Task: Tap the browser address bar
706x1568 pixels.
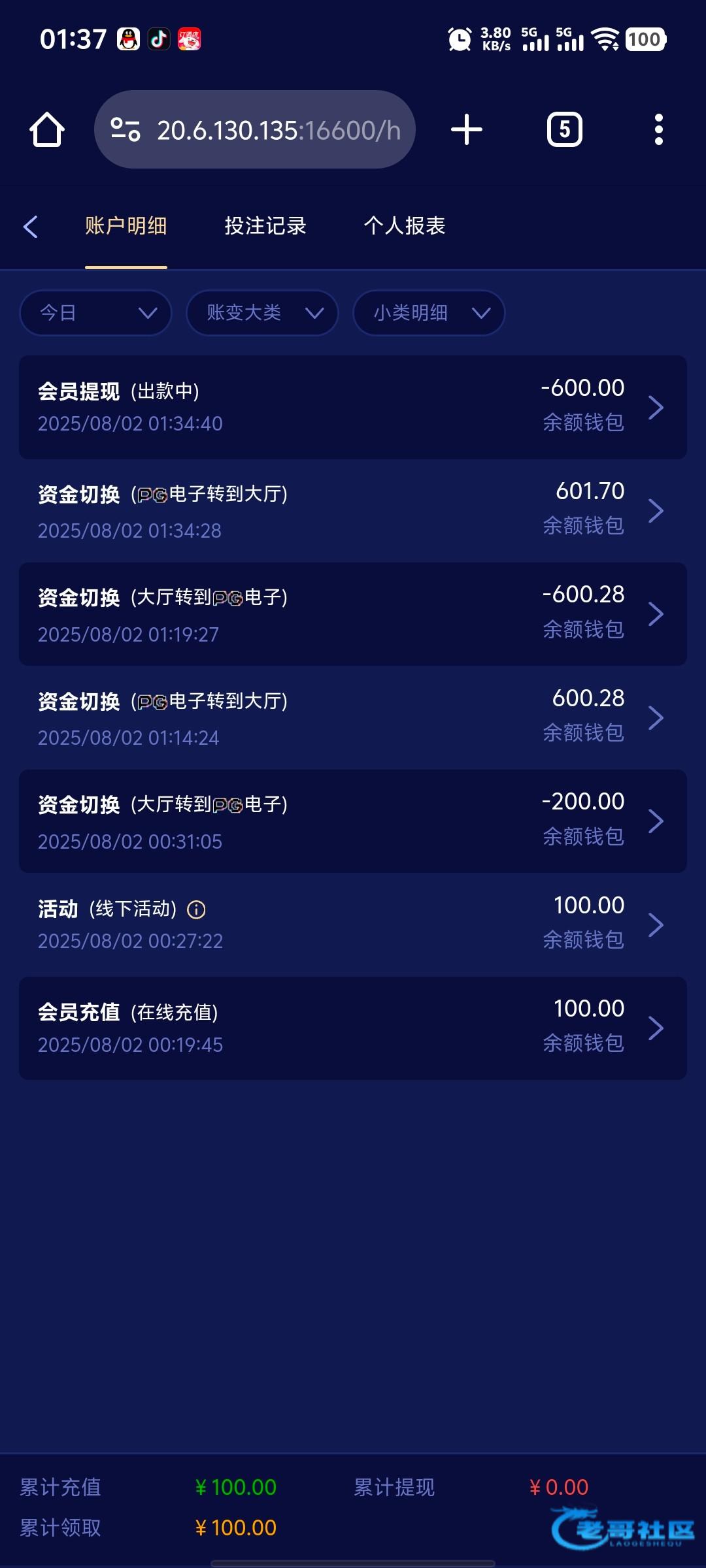Action: (255, 129)
